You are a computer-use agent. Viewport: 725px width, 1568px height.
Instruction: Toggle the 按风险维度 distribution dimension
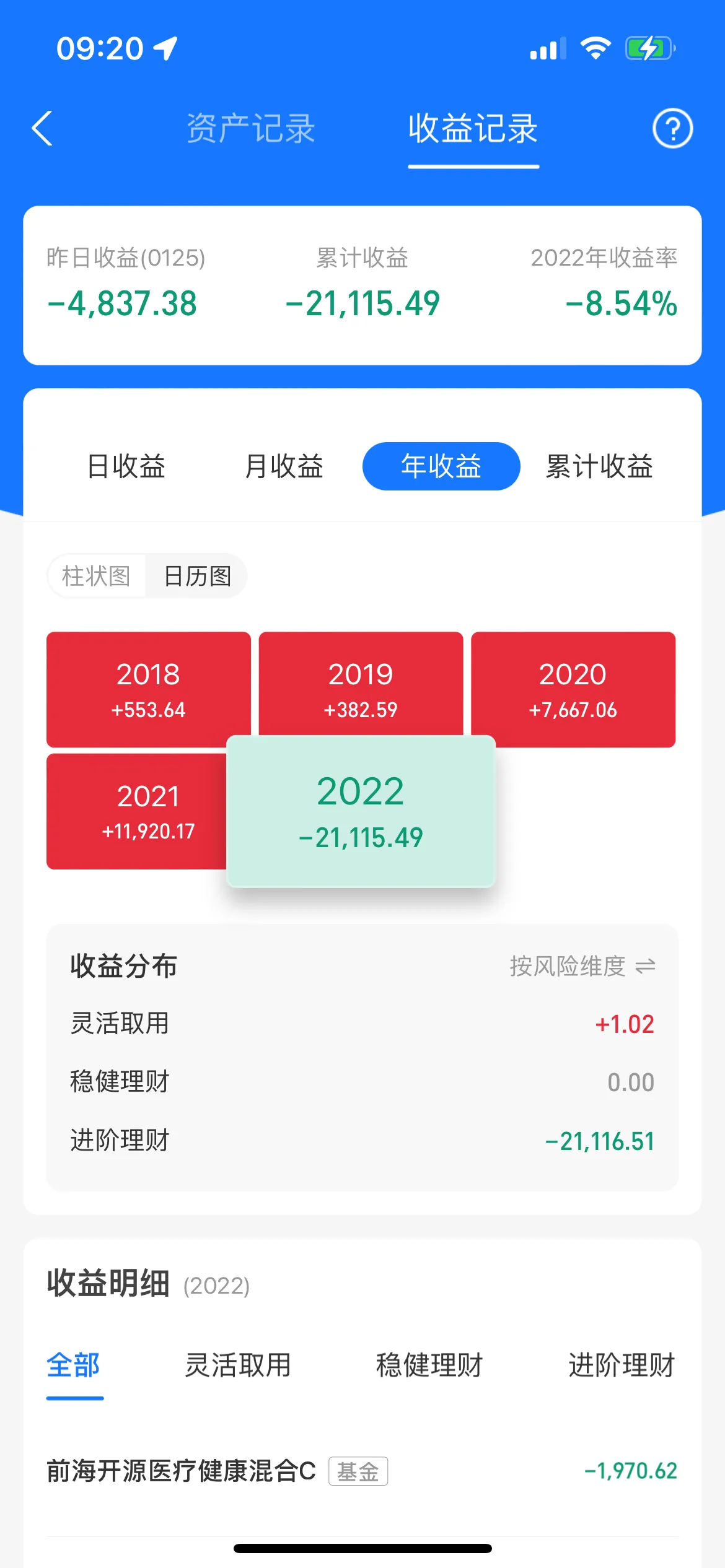[x=582, y=966]
